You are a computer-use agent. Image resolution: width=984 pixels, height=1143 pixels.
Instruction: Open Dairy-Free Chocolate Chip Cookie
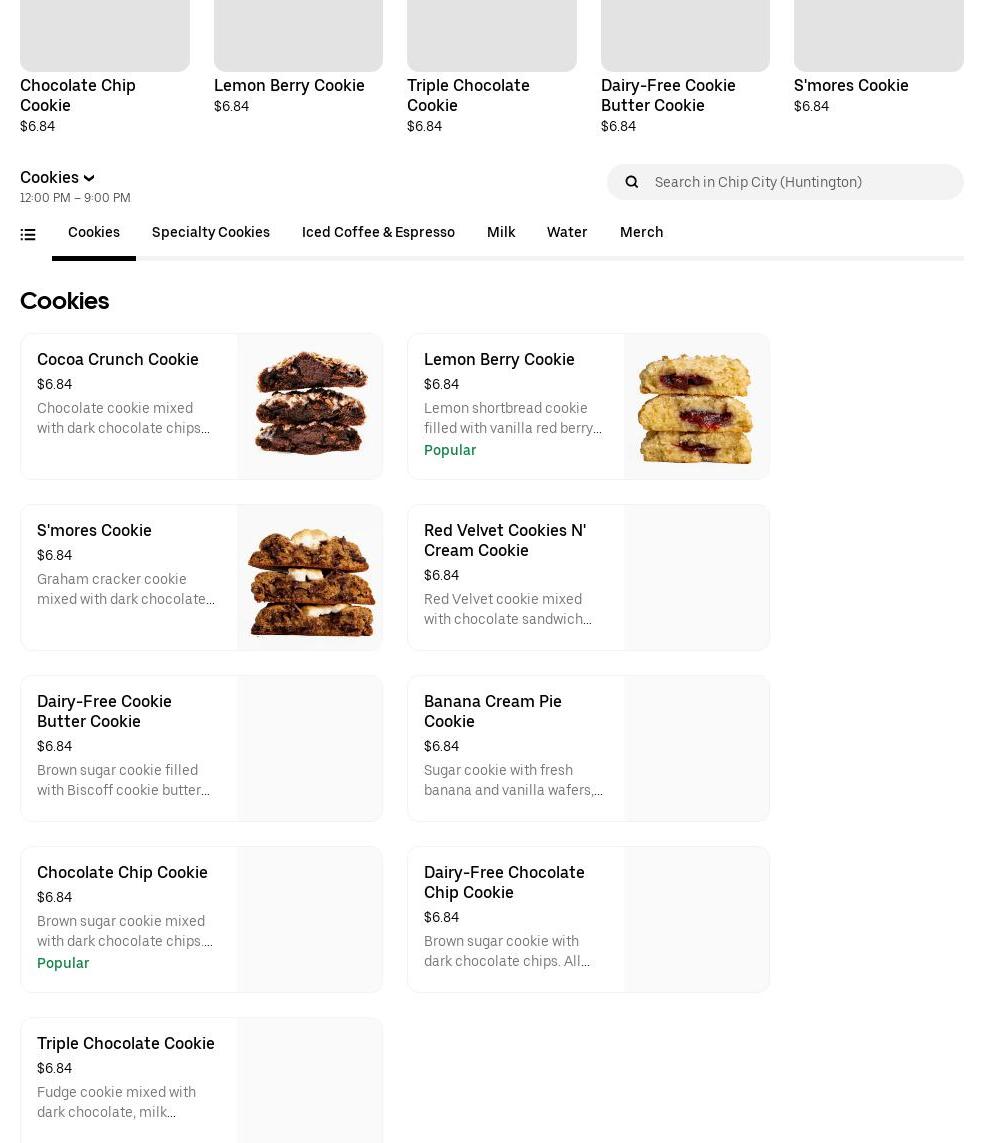(x=588, y=919)
